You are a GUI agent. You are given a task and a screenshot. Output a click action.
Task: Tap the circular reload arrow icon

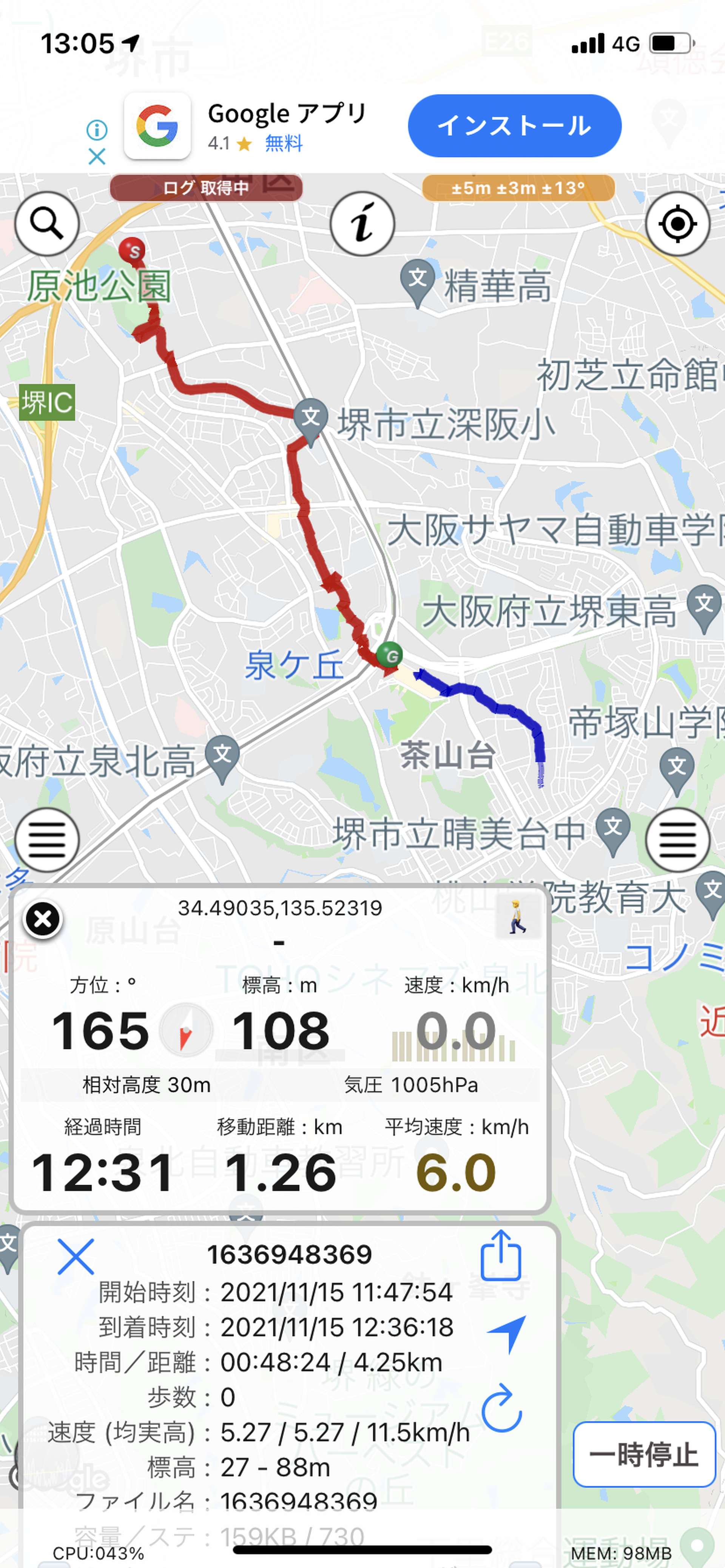coord(501,1409)
